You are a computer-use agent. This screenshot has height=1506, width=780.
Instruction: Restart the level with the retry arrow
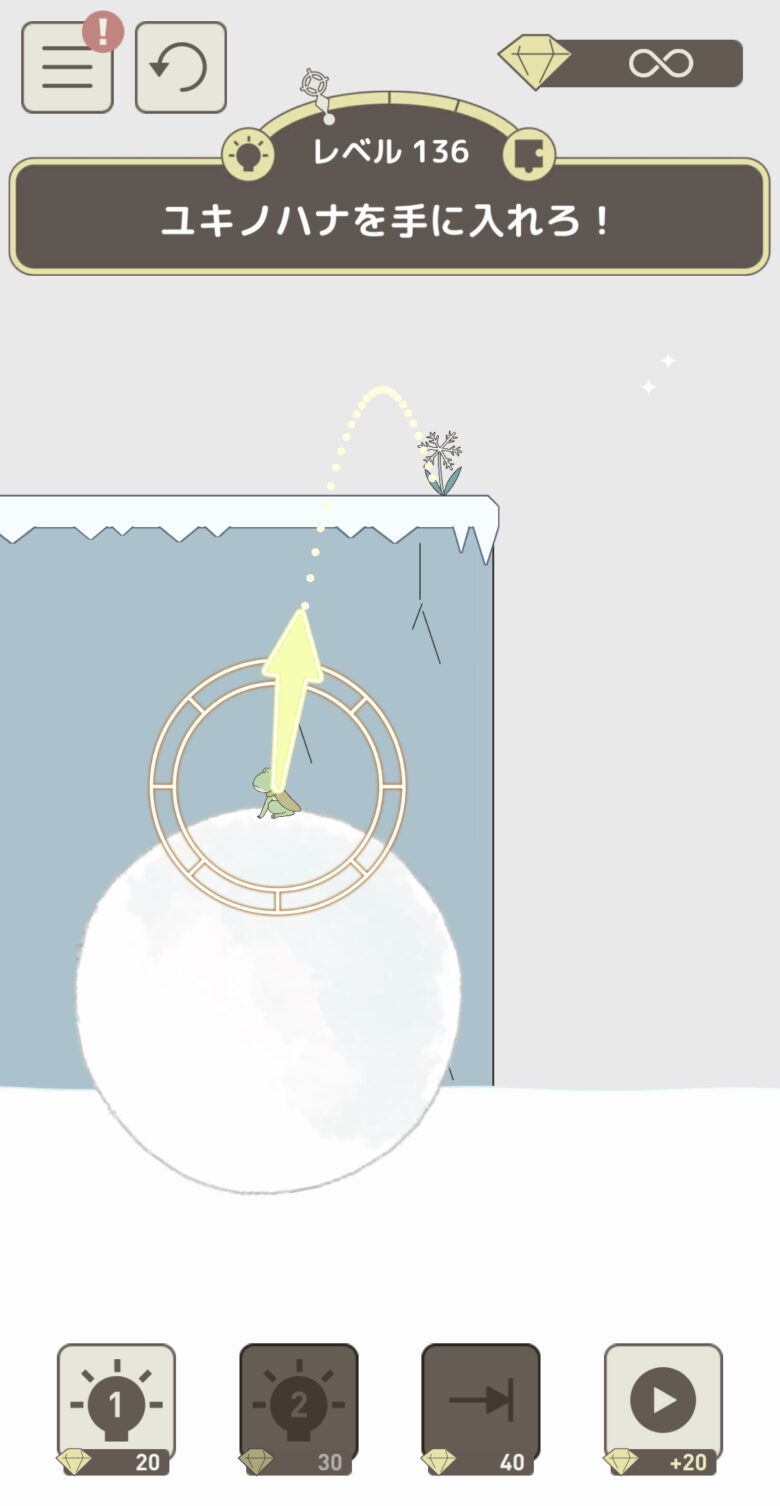[x=180, y=67]
